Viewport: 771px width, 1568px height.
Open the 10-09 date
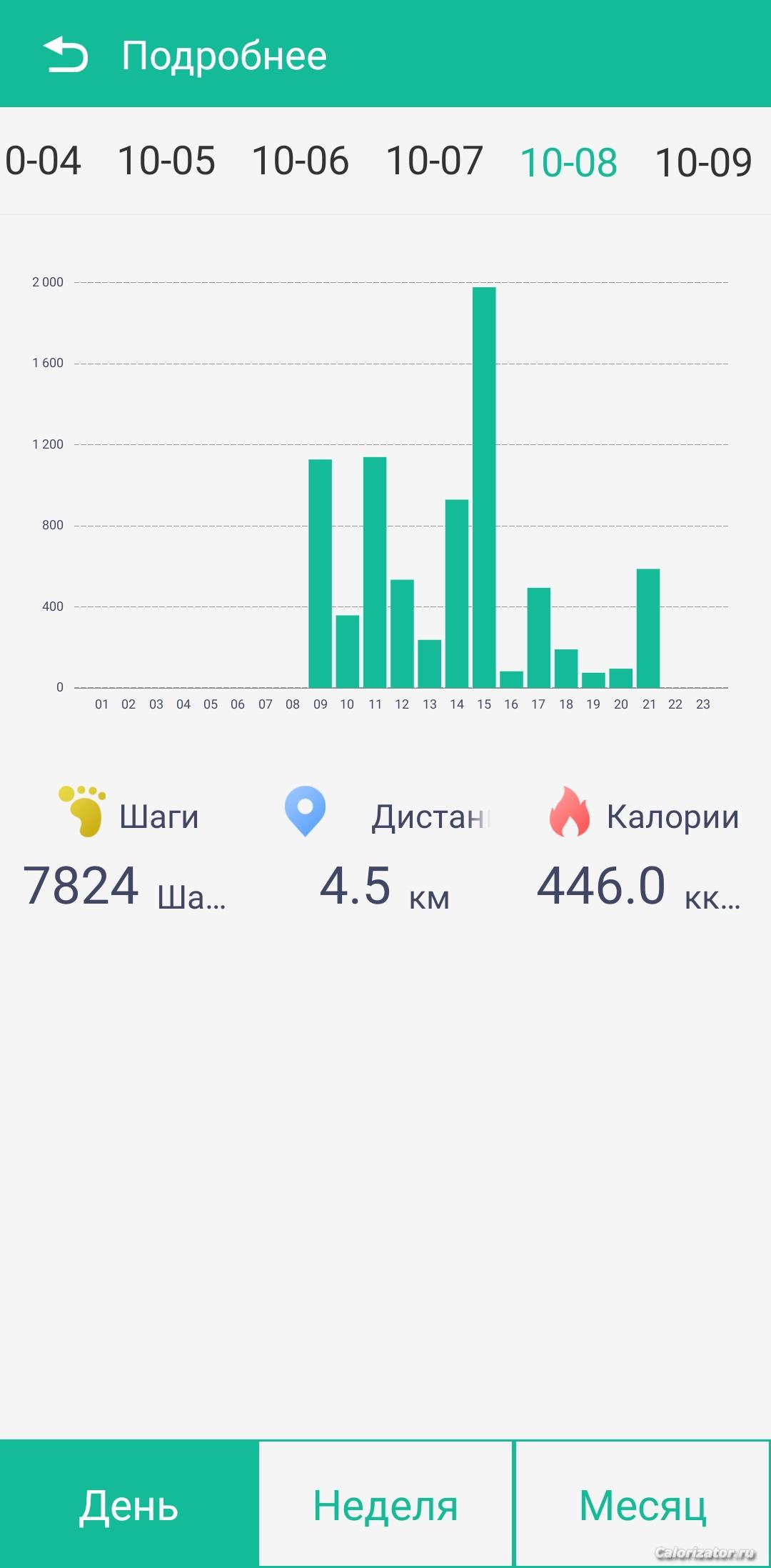tap(703, 162)
